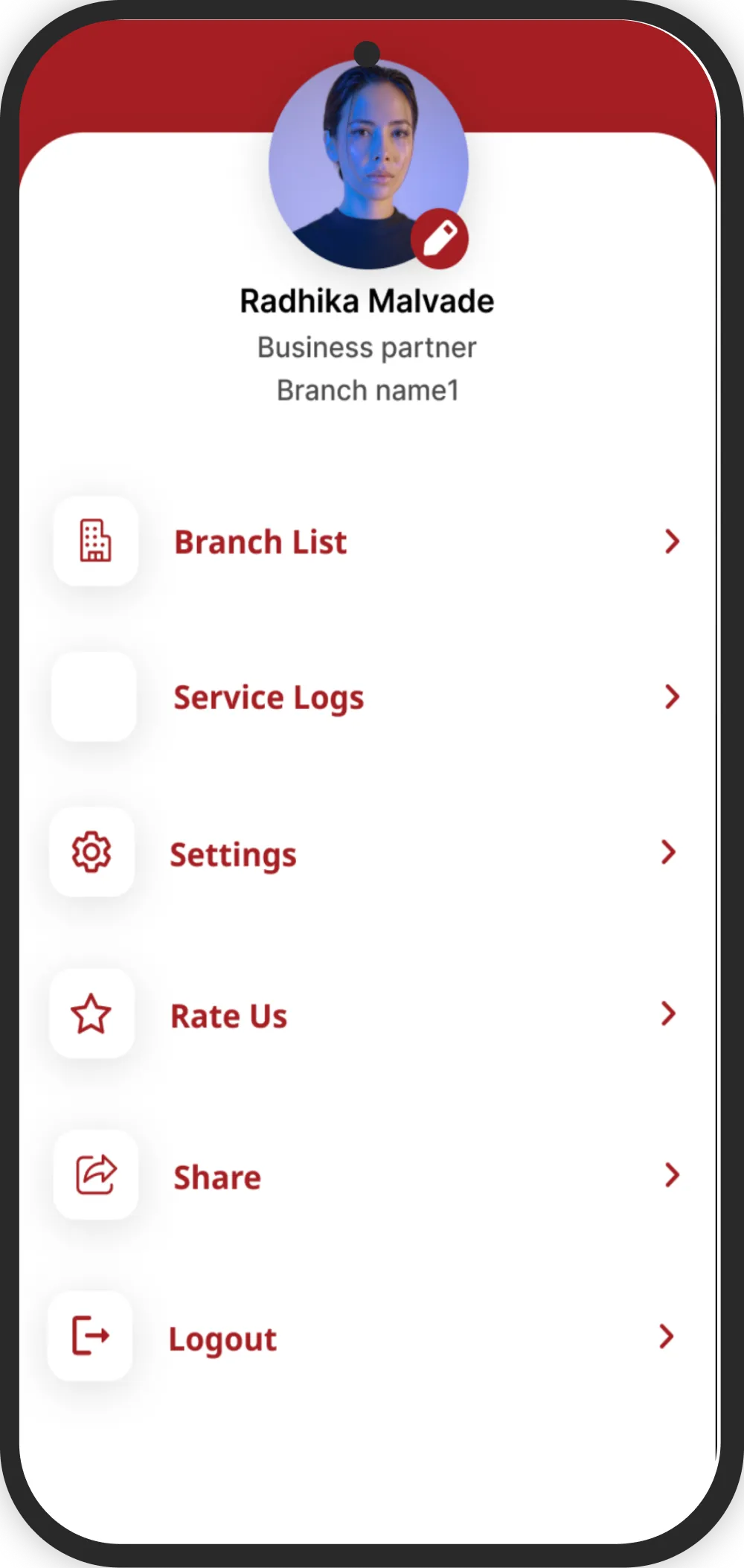The height and width of the screenshot is (1568, 744).
Task: Open the Settings menu entry
Action: coord(233,854)
